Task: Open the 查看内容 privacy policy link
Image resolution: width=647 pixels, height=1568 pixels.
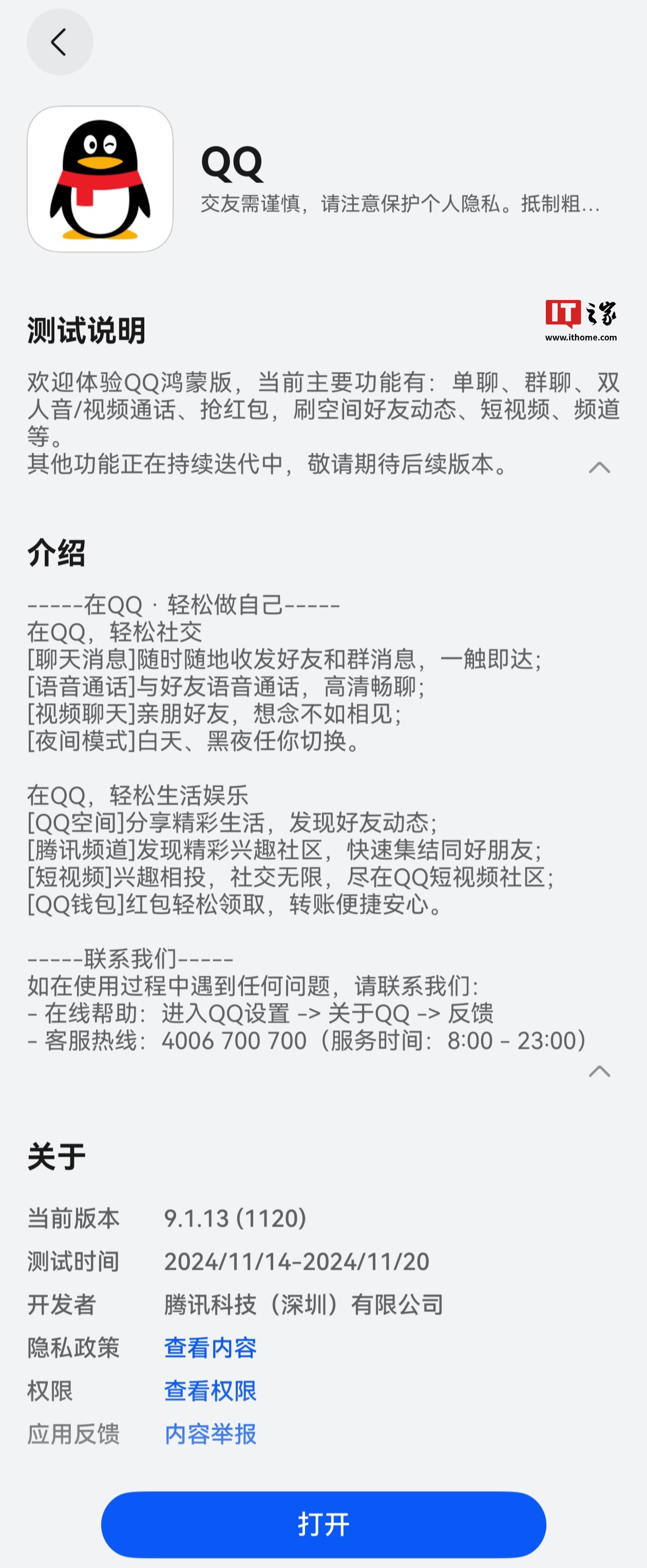Action: (x=210, y=1348)
